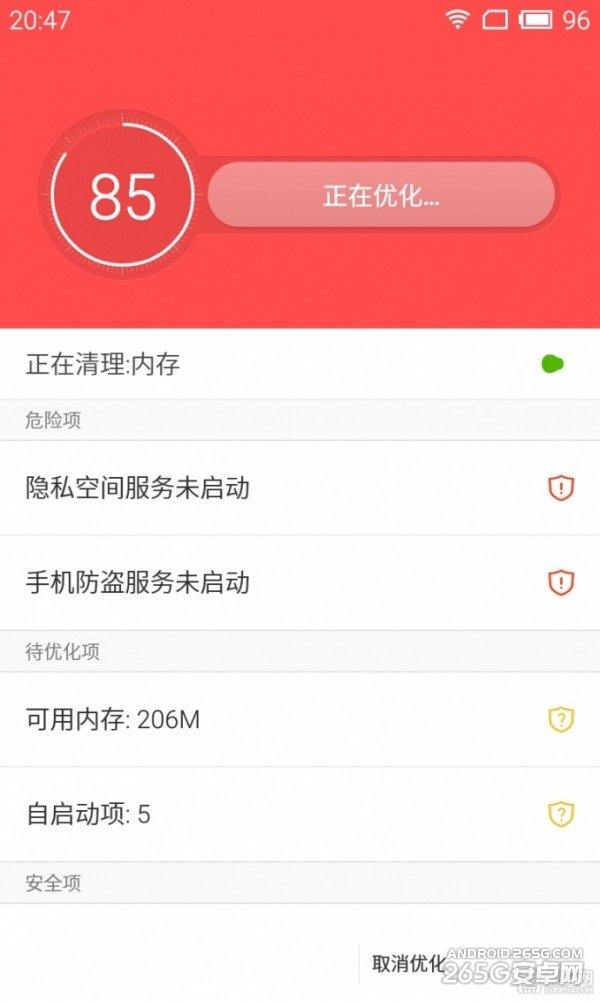600x1001 pixels.
Task: Open the 可用内存 206M item
Action: [x=298, y=719]
